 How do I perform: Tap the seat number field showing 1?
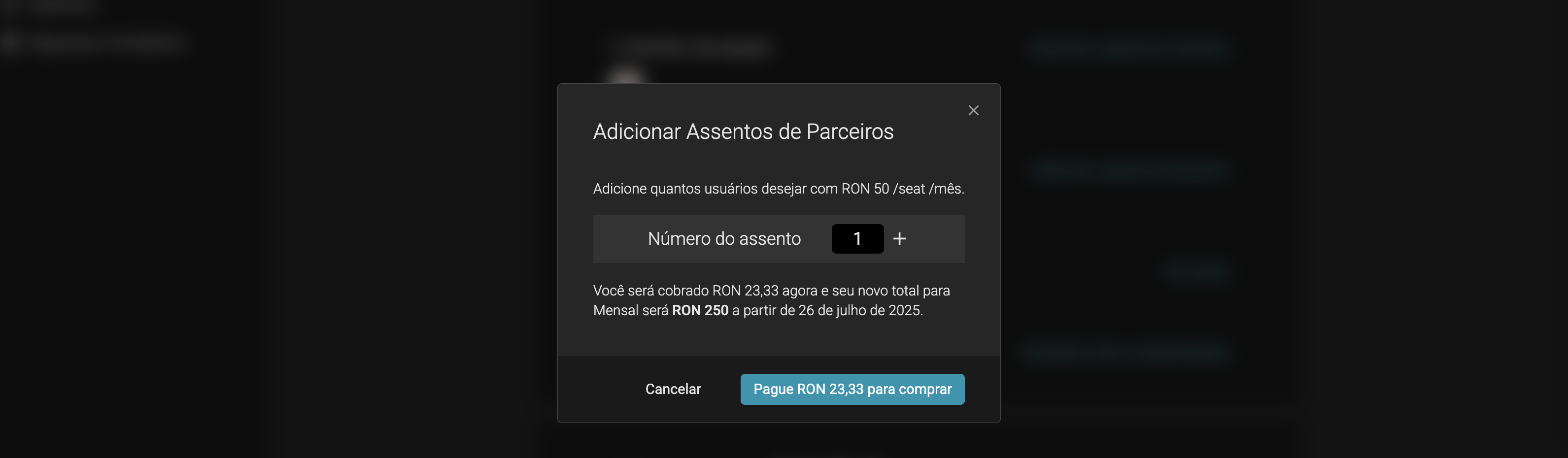point(857,238)
